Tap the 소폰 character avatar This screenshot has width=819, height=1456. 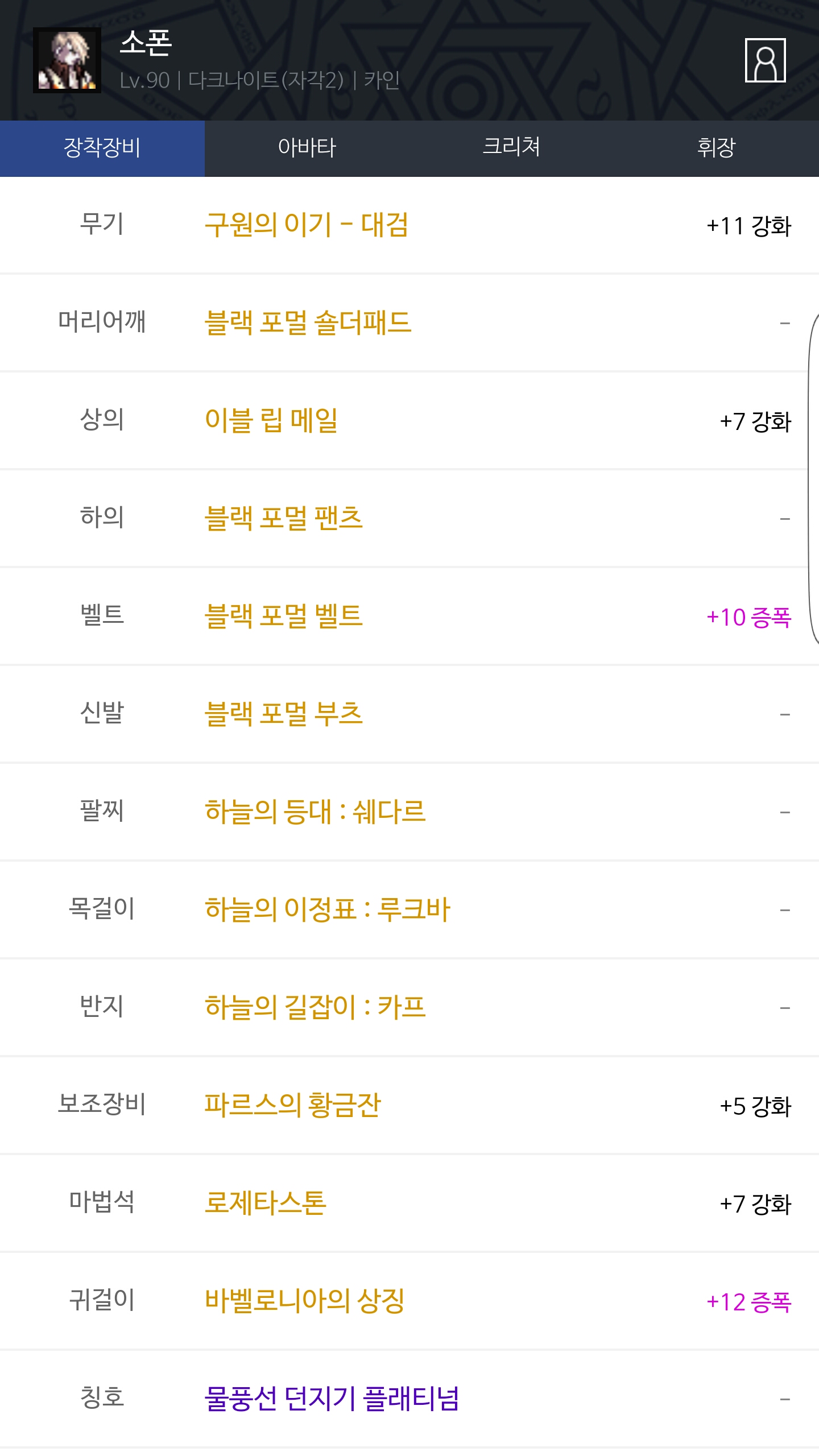(67, 60)
